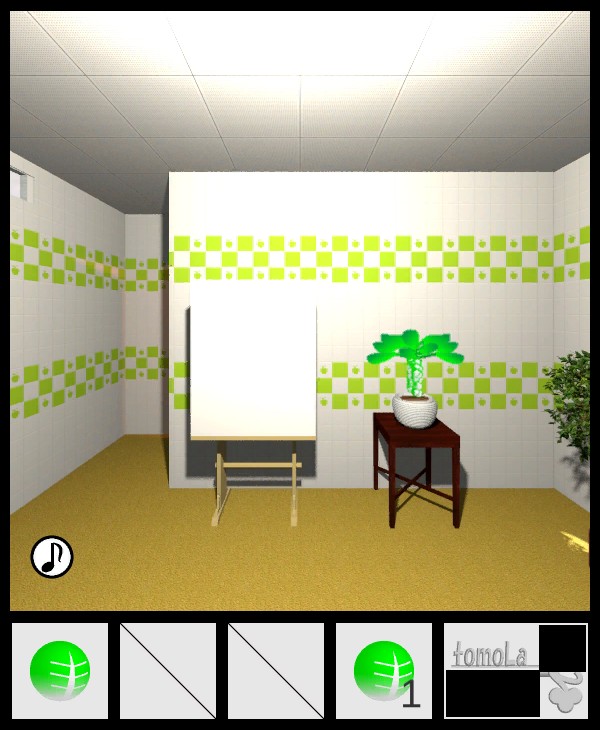This screenshot has width=600, height=730.
Task: Select the green ball marked with number 1
Action: (384, 670)
